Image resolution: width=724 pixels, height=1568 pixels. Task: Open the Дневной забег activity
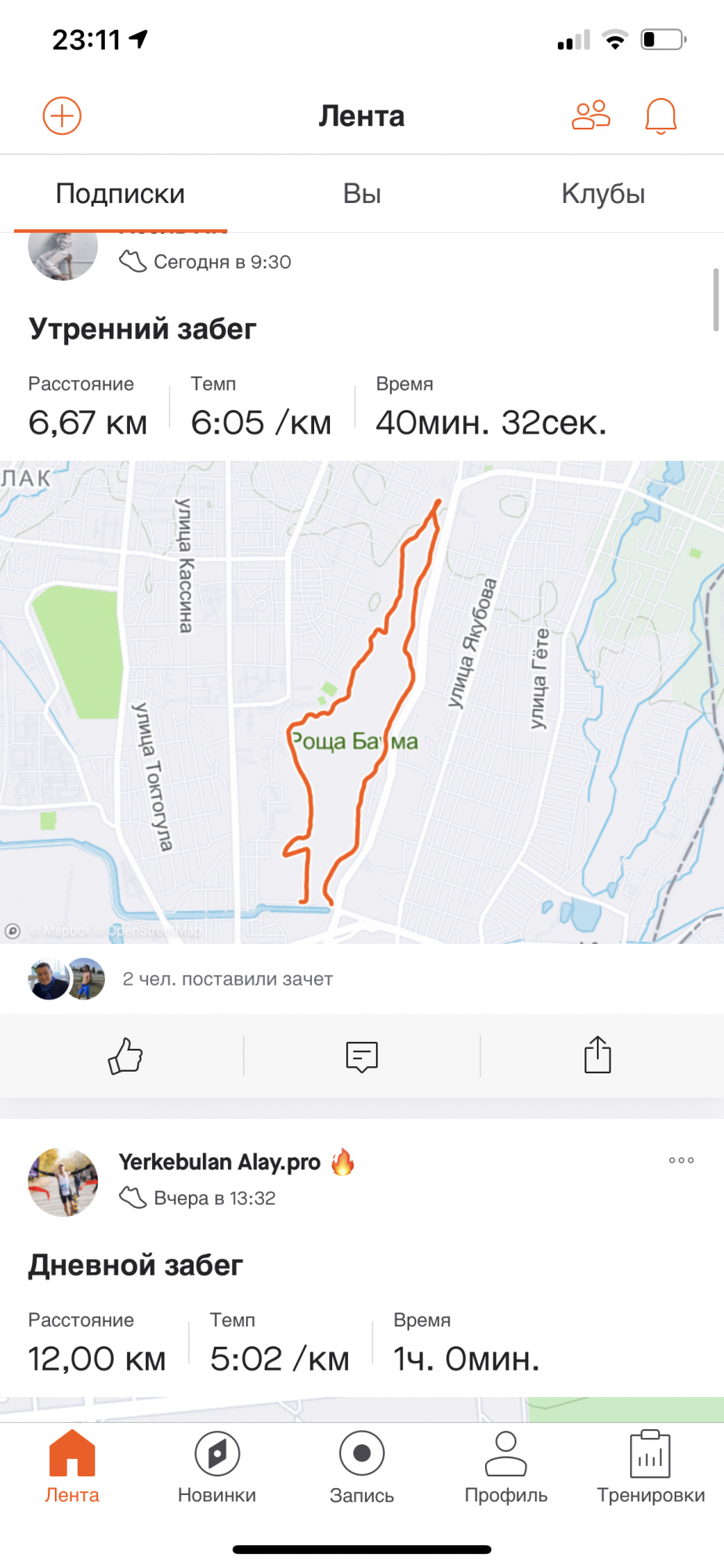(x=136, y=1265)
